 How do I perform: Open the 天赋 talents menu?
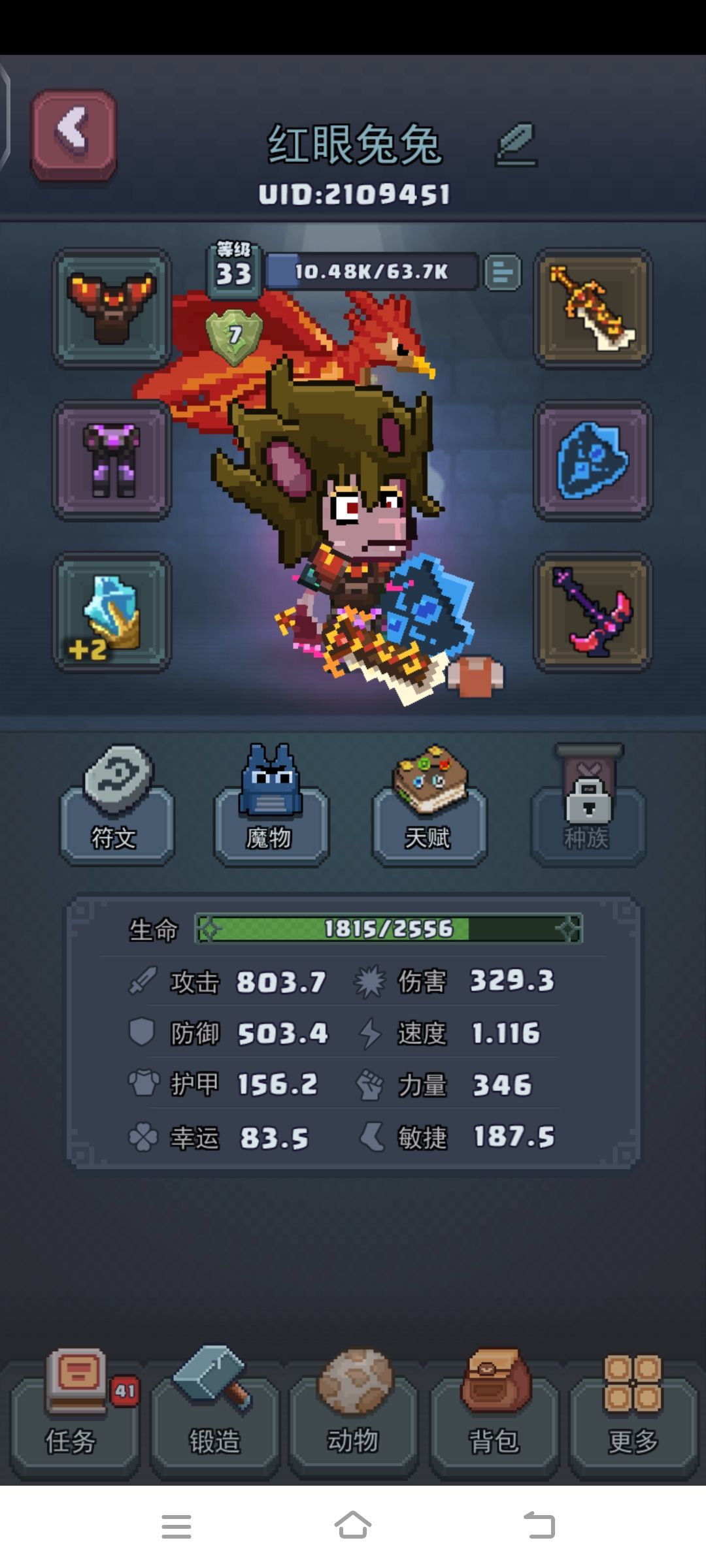(429, 806)
